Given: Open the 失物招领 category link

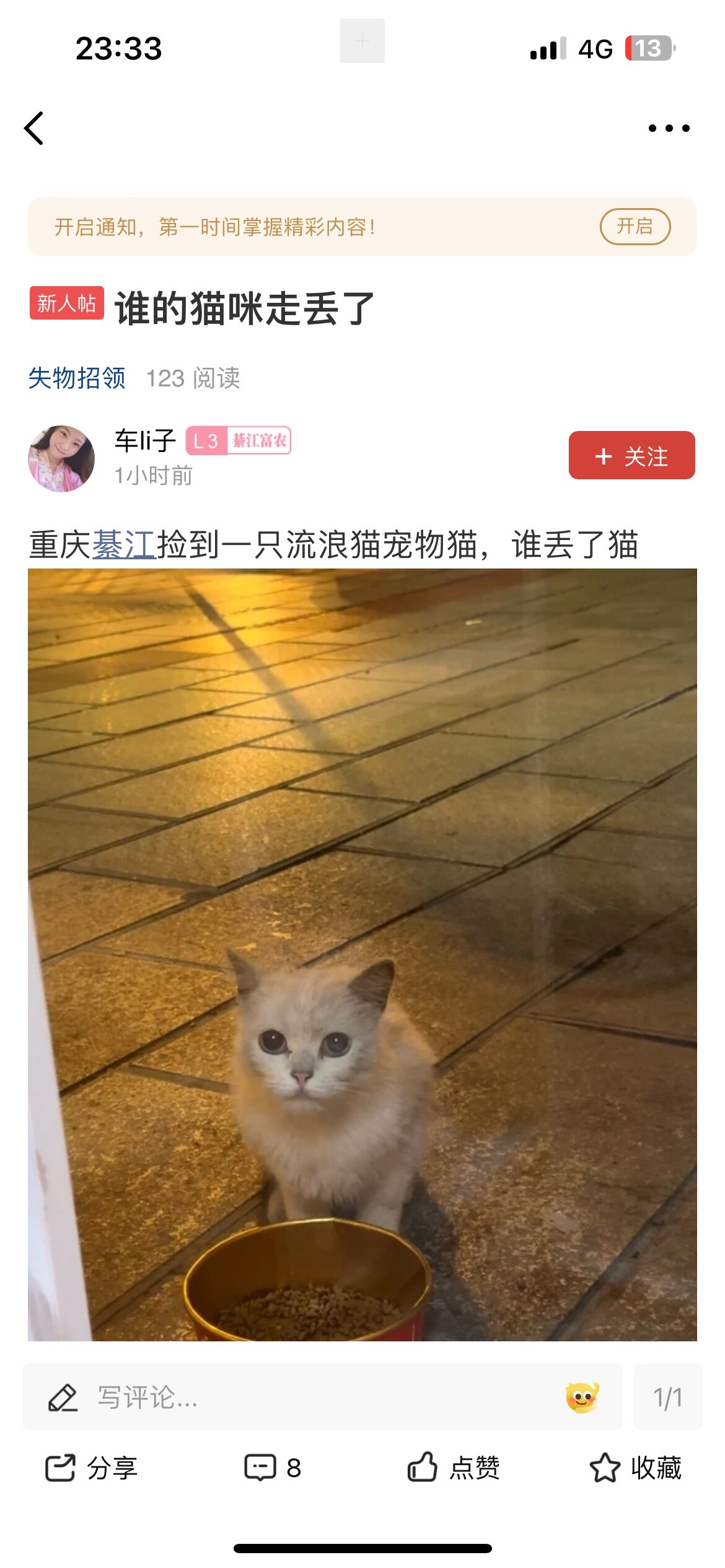Looking at the screenshot, I should [x=77, y=378].
